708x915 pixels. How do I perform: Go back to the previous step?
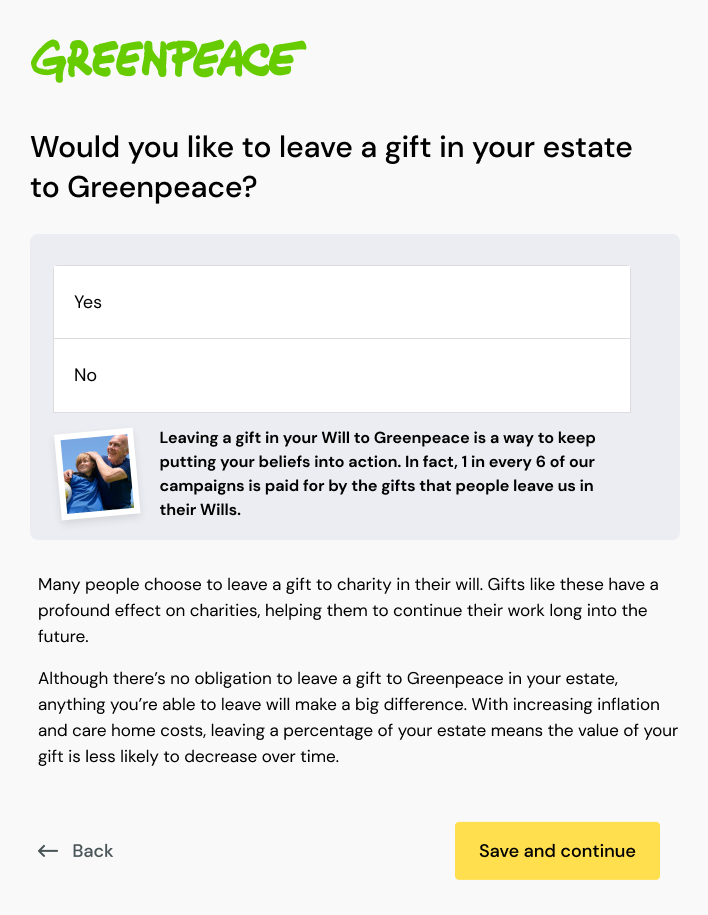[76, 851]
